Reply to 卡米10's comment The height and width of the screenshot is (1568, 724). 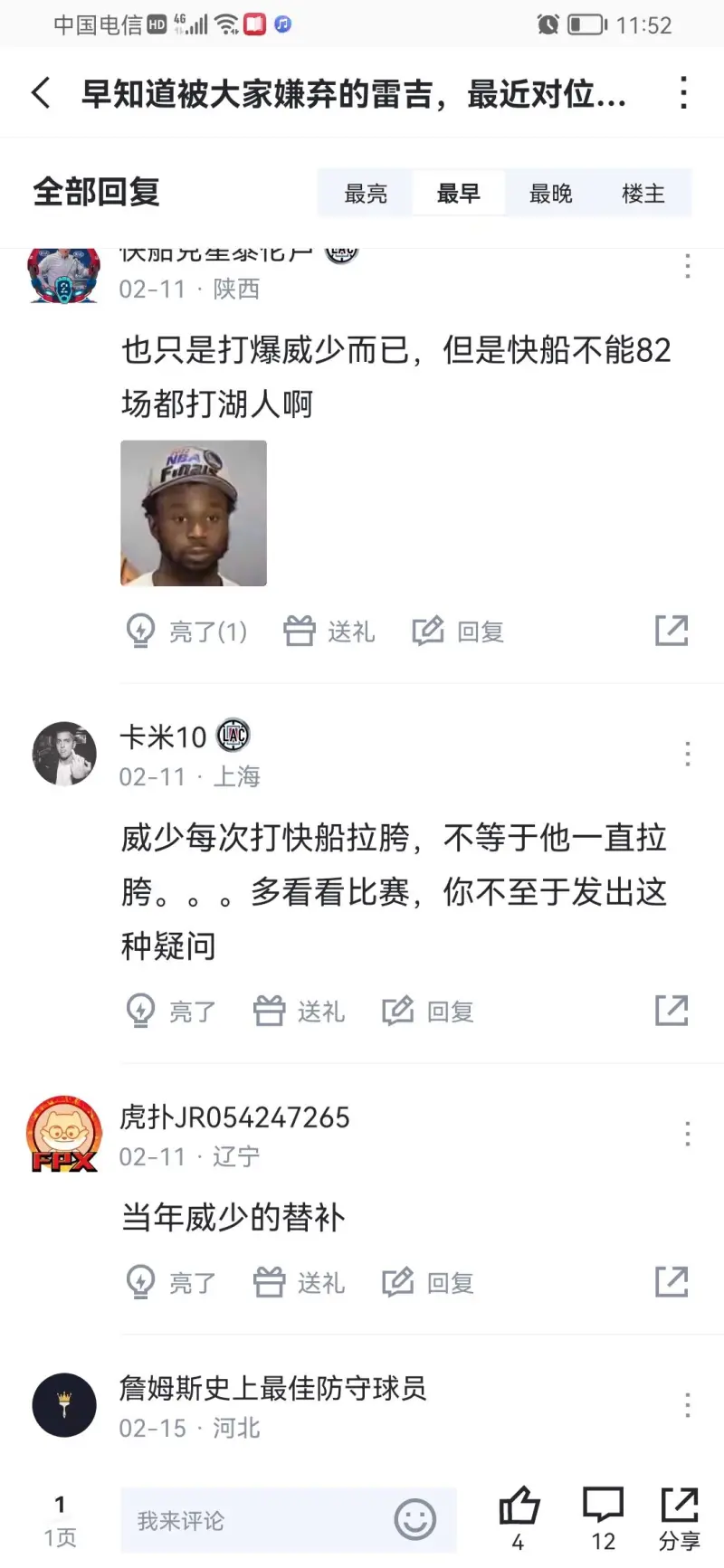[x=429, y=1012]
